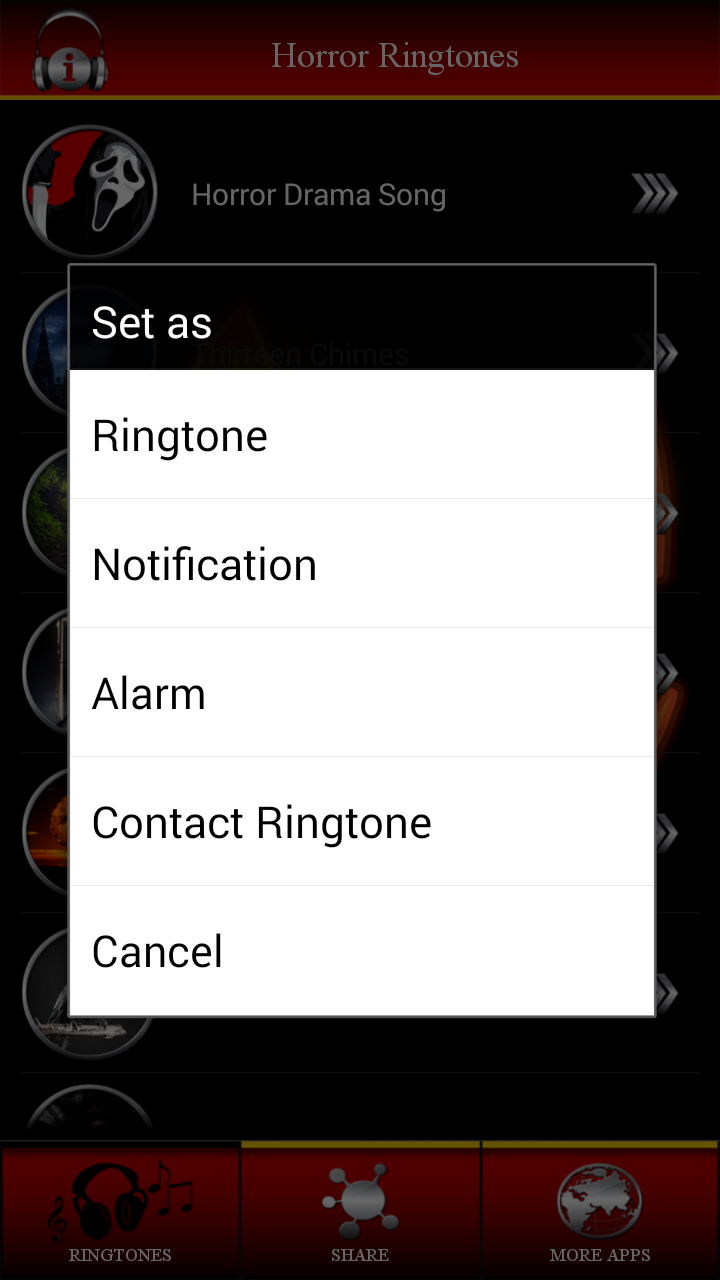
Task: Select Notification in the Set as dialog
Action: (x=204, y=563)
